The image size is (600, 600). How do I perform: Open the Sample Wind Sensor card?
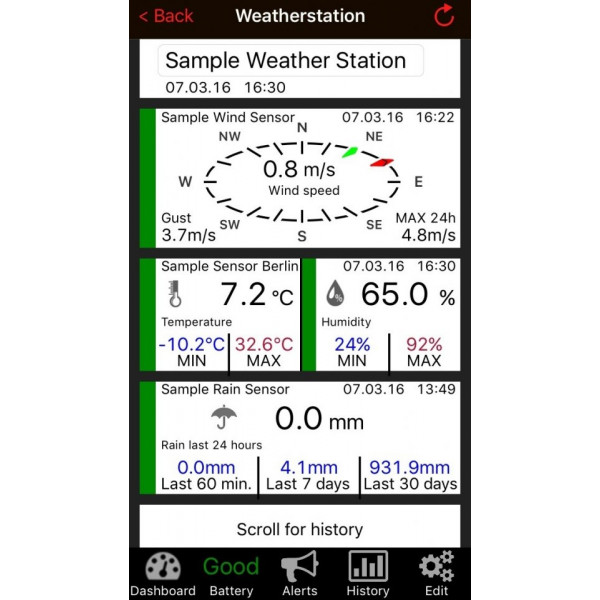pyautogui.click(x=300, y=178)
